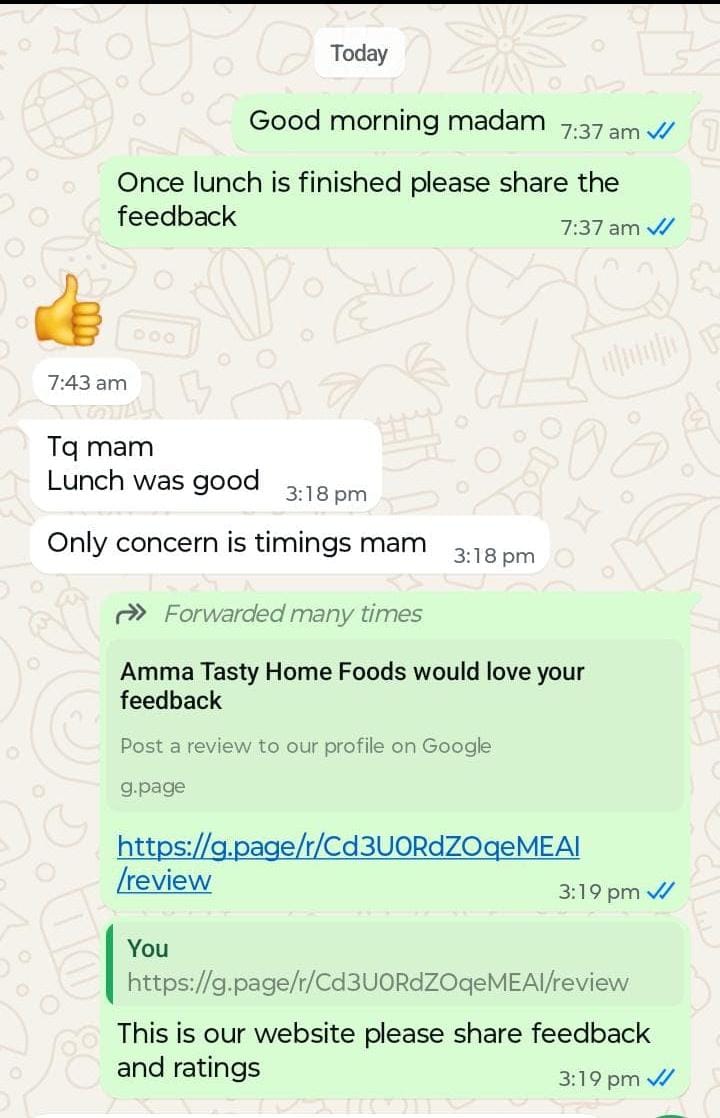720x1118 pixels.
Task: Open the Amma Tasty Home Foods link preview
Action: click(x=395, y=724)
